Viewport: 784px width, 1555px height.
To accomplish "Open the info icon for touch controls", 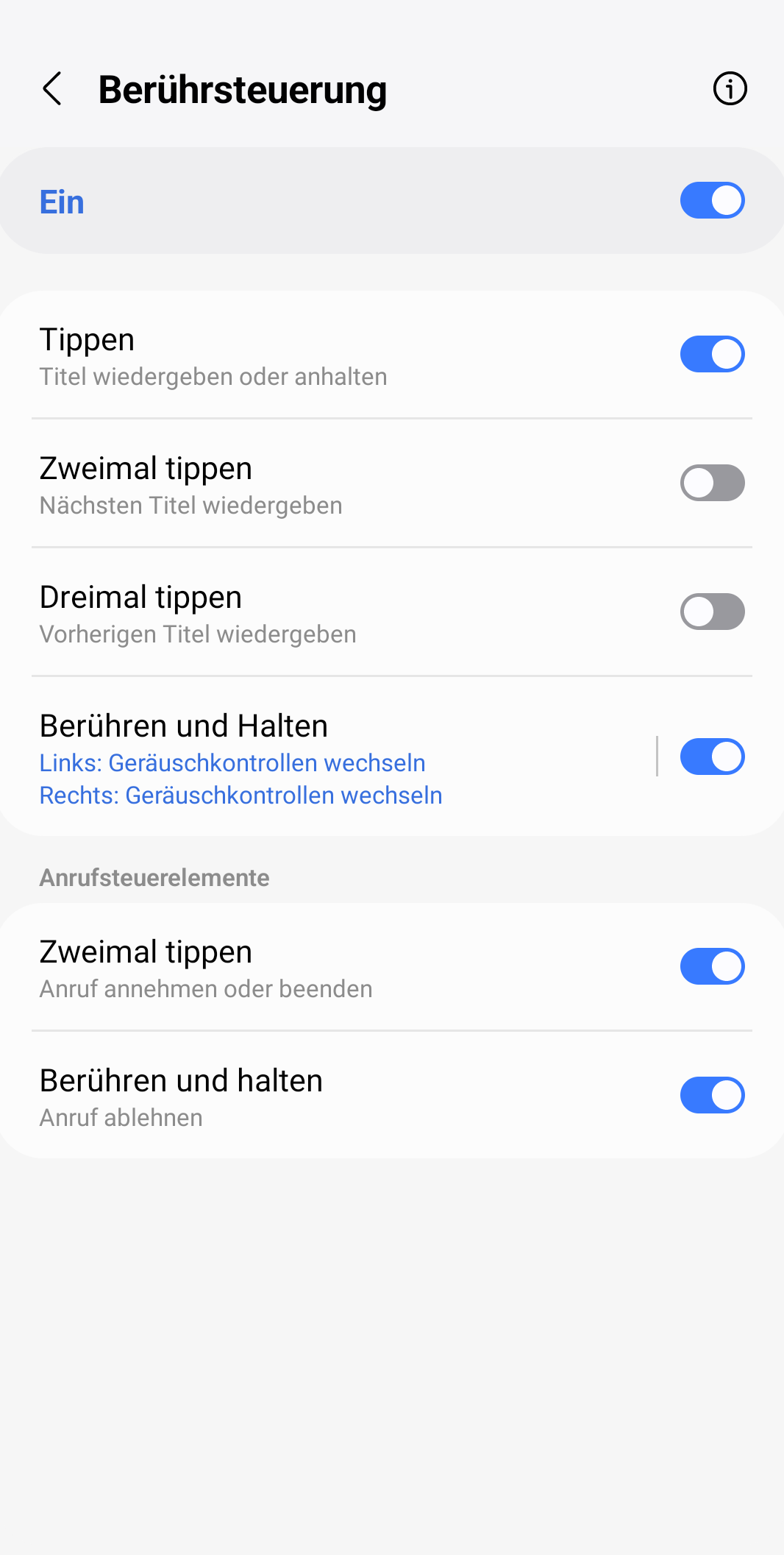I will coord(730,89).
